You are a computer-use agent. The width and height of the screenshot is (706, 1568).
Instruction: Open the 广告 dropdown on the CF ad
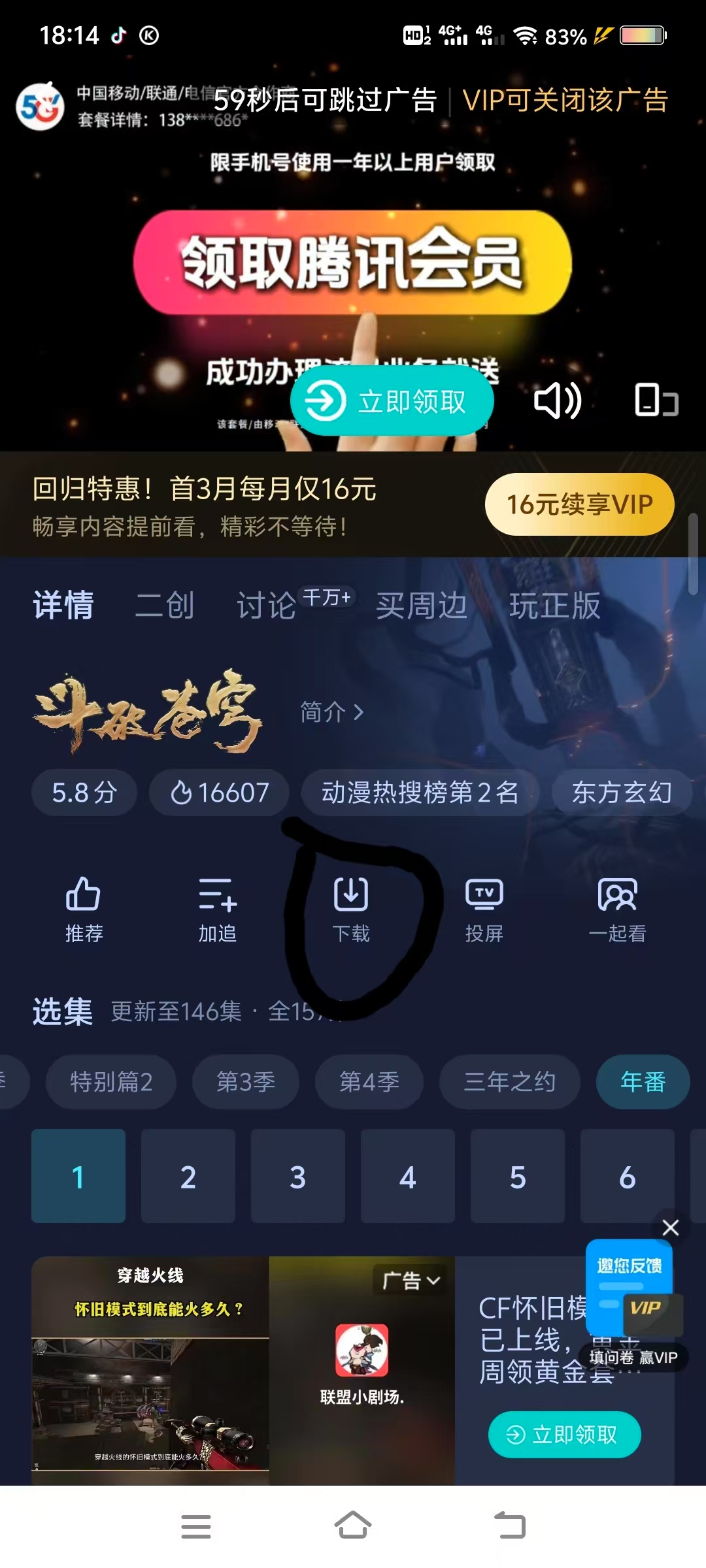click(x=411, y=1281)
